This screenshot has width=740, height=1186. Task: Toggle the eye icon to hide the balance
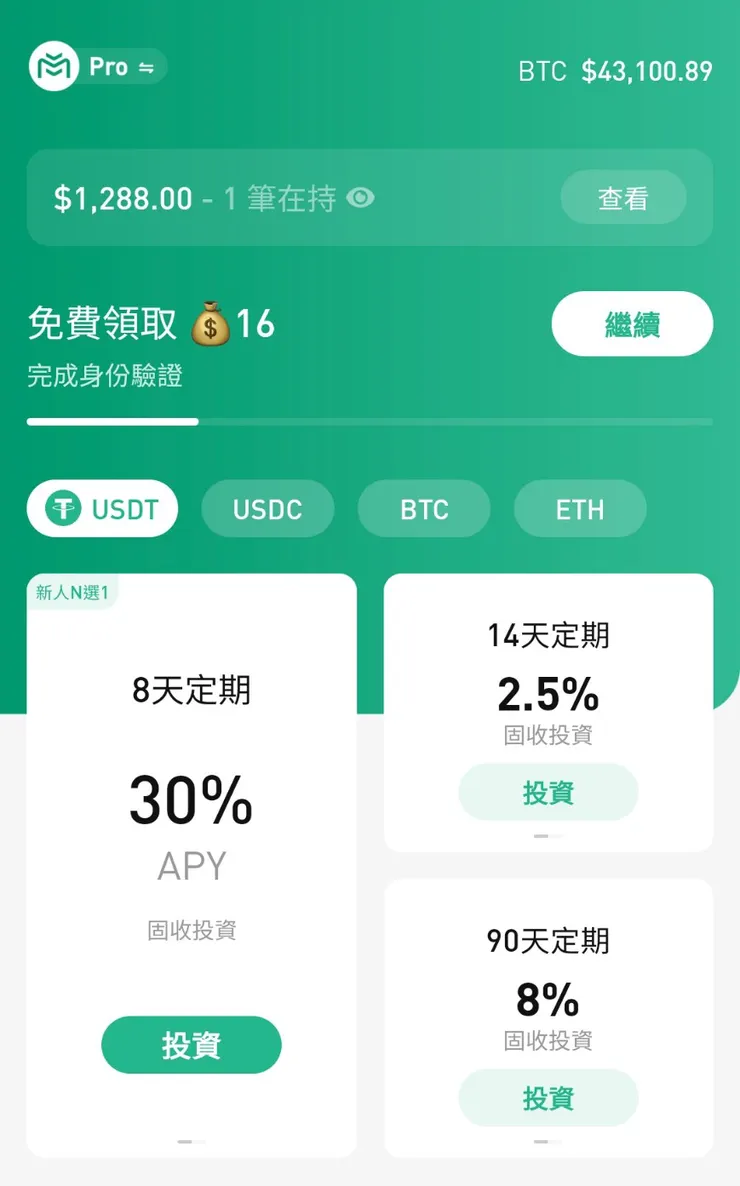coord(361,198)
